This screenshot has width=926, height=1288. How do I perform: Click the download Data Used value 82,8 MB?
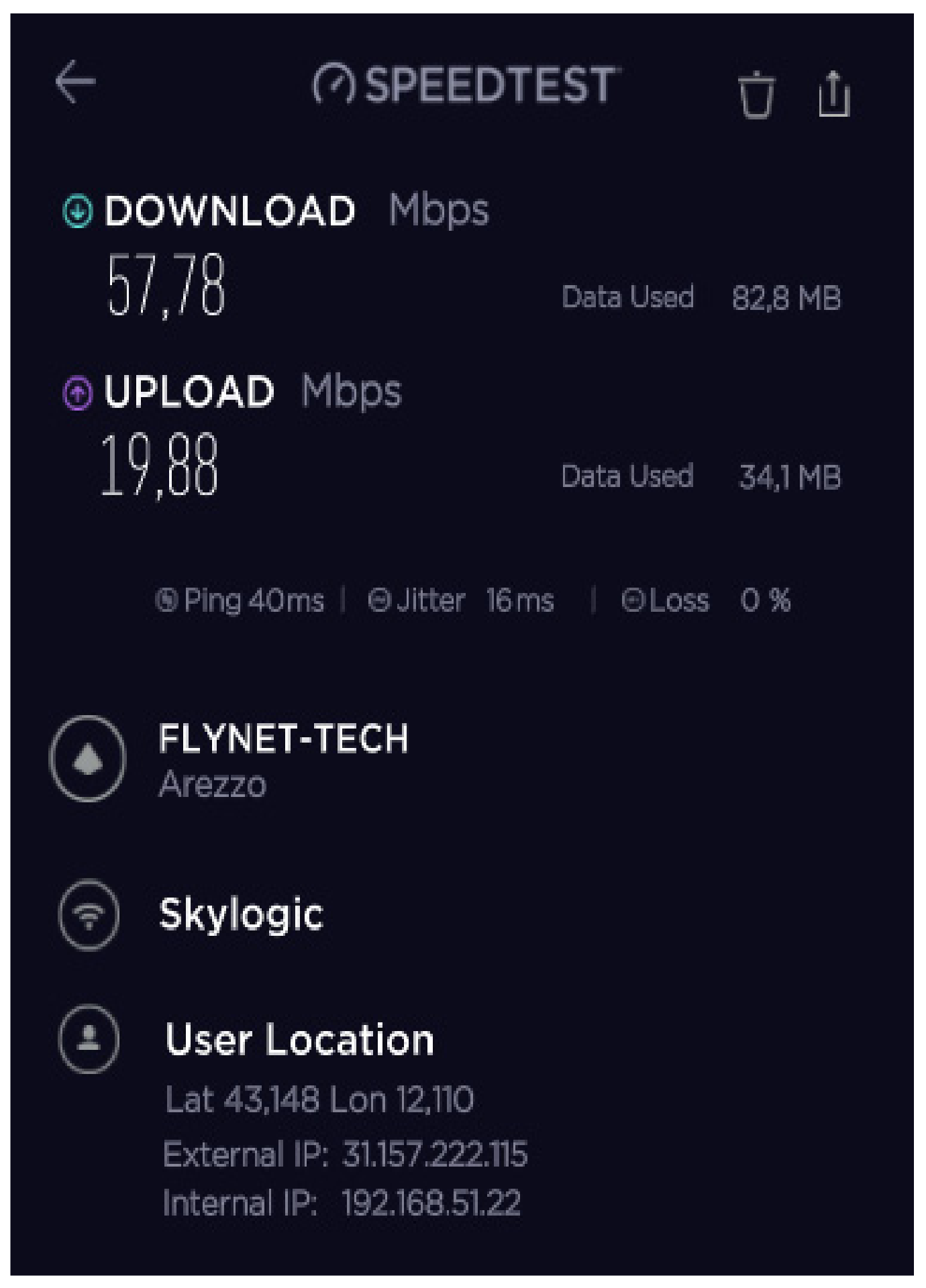(x=785, y=297)
